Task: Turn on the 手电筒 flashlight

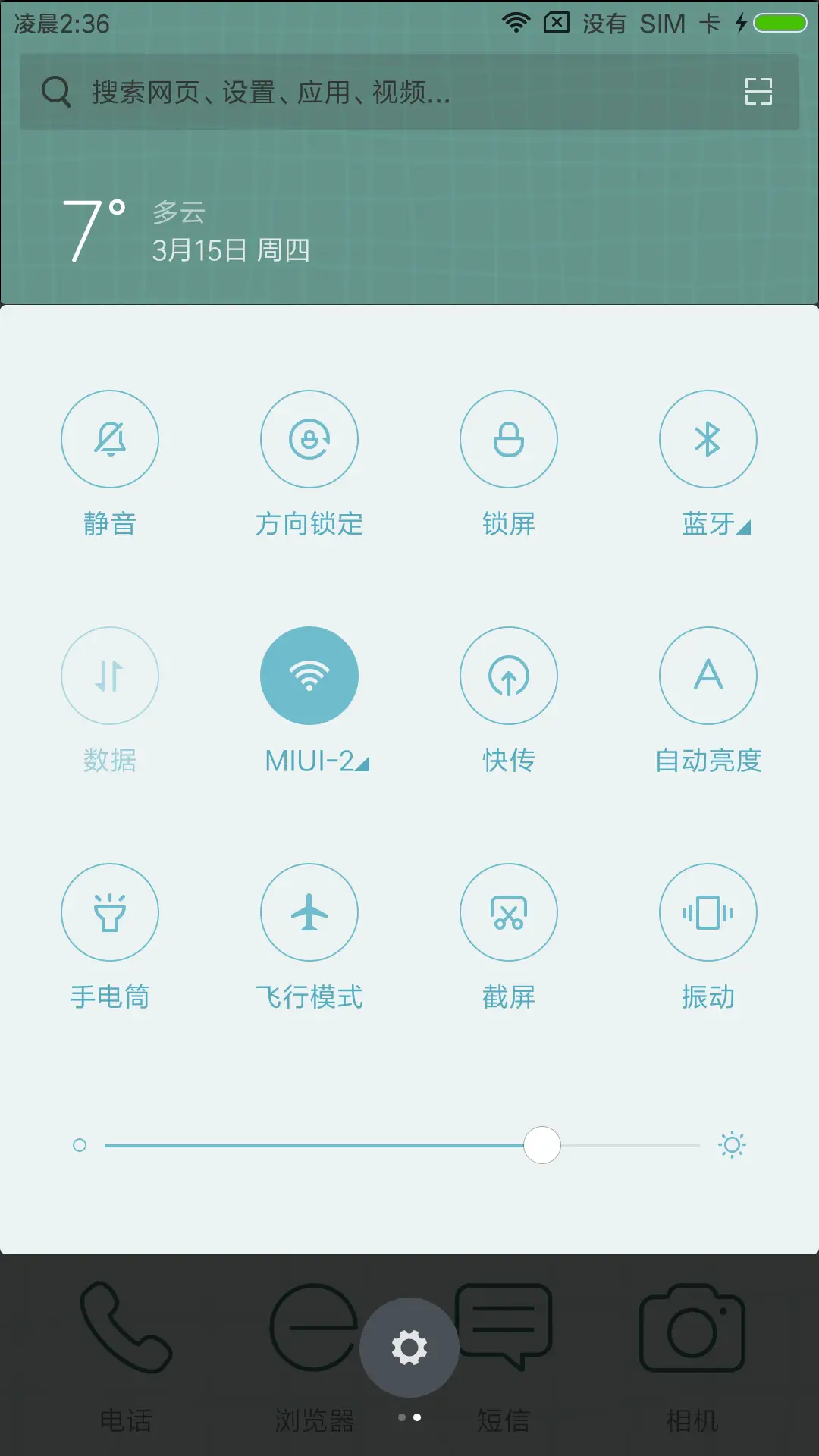Action: tap(110, 912)
